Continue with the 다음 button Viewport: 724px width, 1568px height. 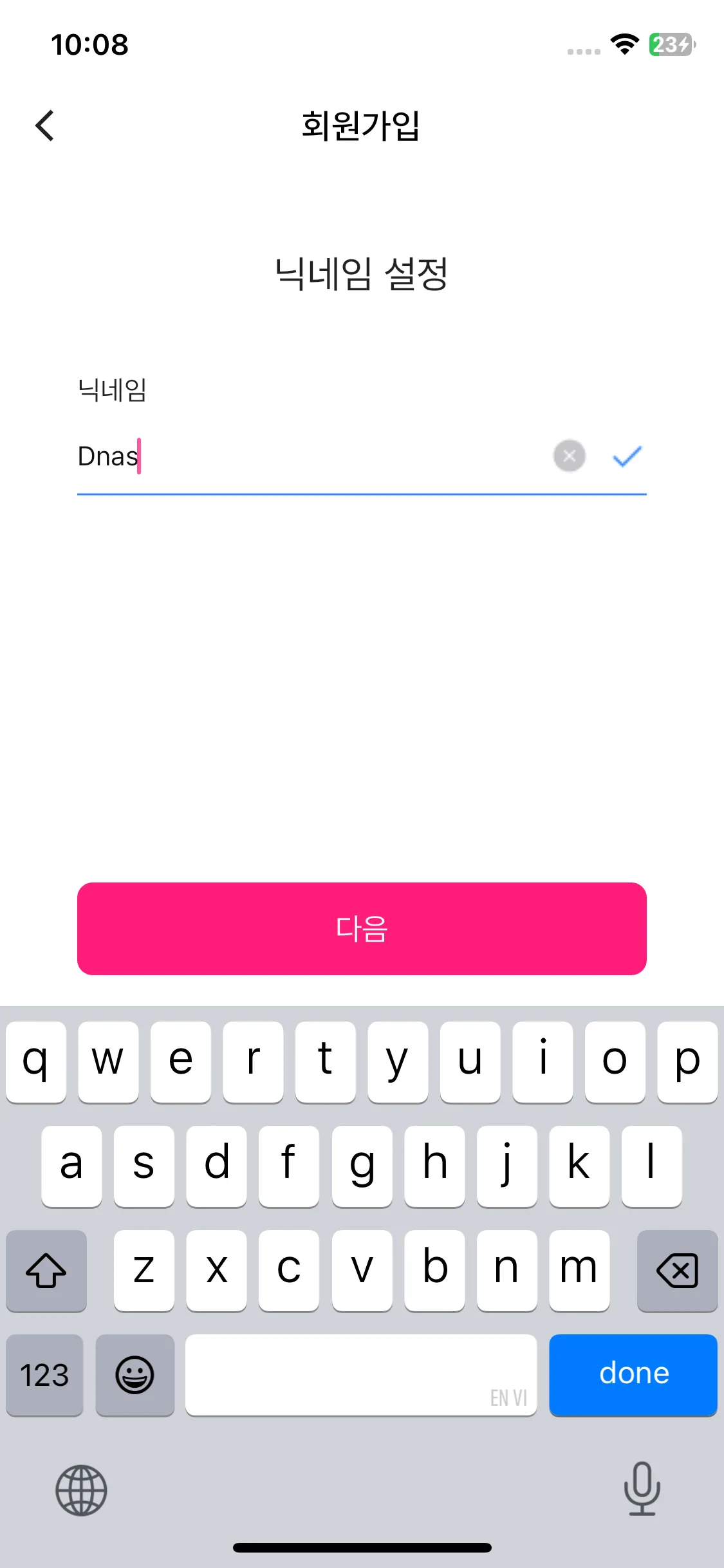click(362, 928)
